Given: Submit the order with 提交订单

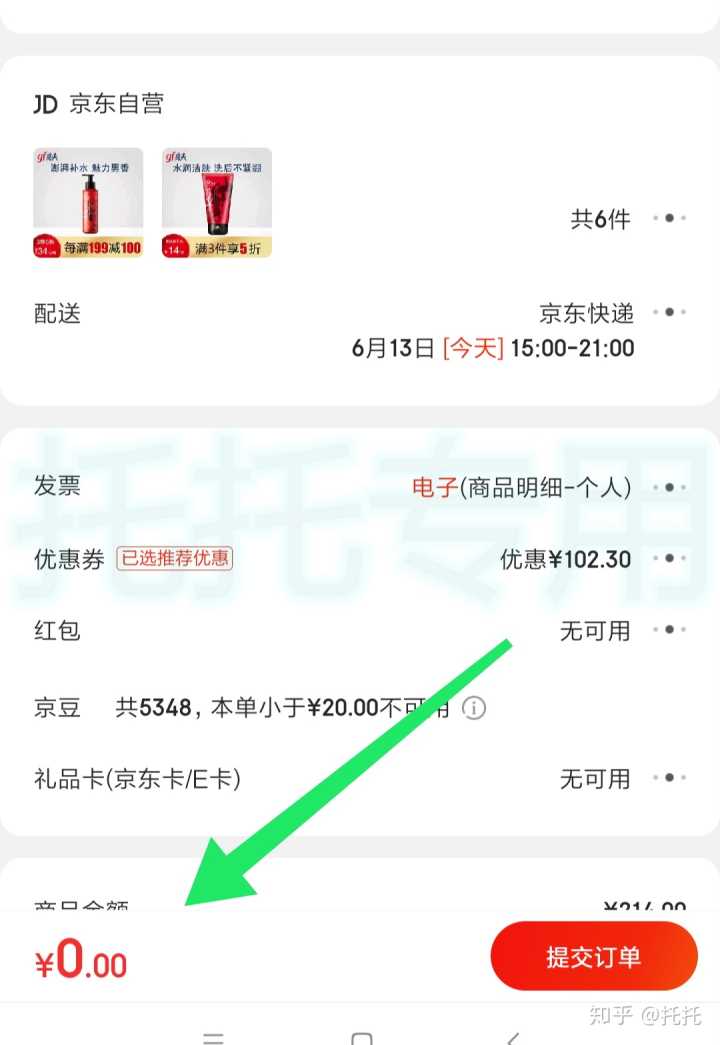Looking at the screenshot, I should 593,957.
